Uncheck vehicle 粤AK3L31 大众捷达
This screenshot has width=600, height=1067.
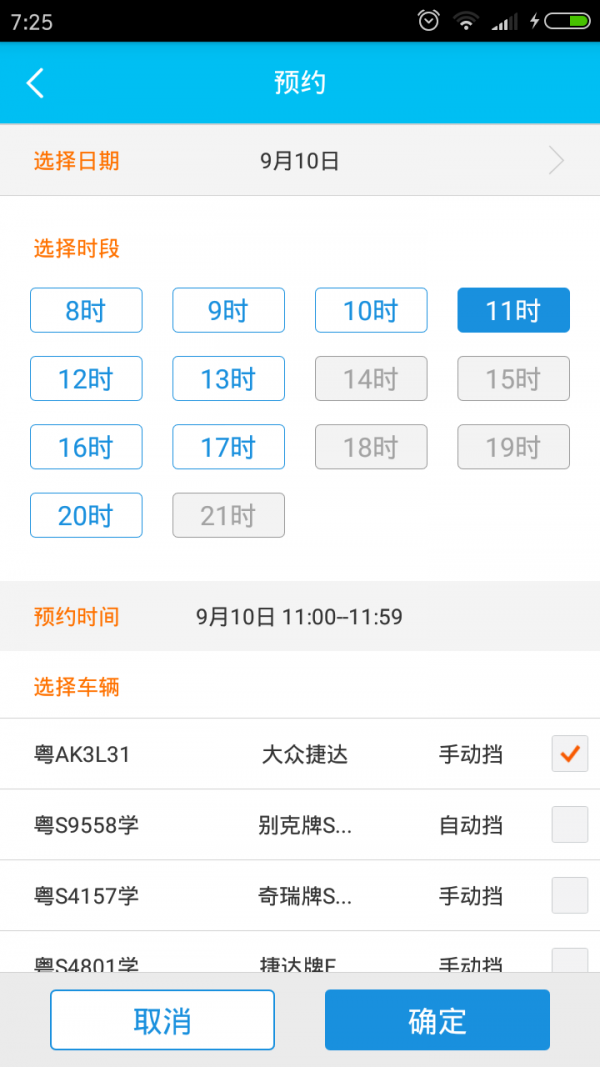point(570,754)
